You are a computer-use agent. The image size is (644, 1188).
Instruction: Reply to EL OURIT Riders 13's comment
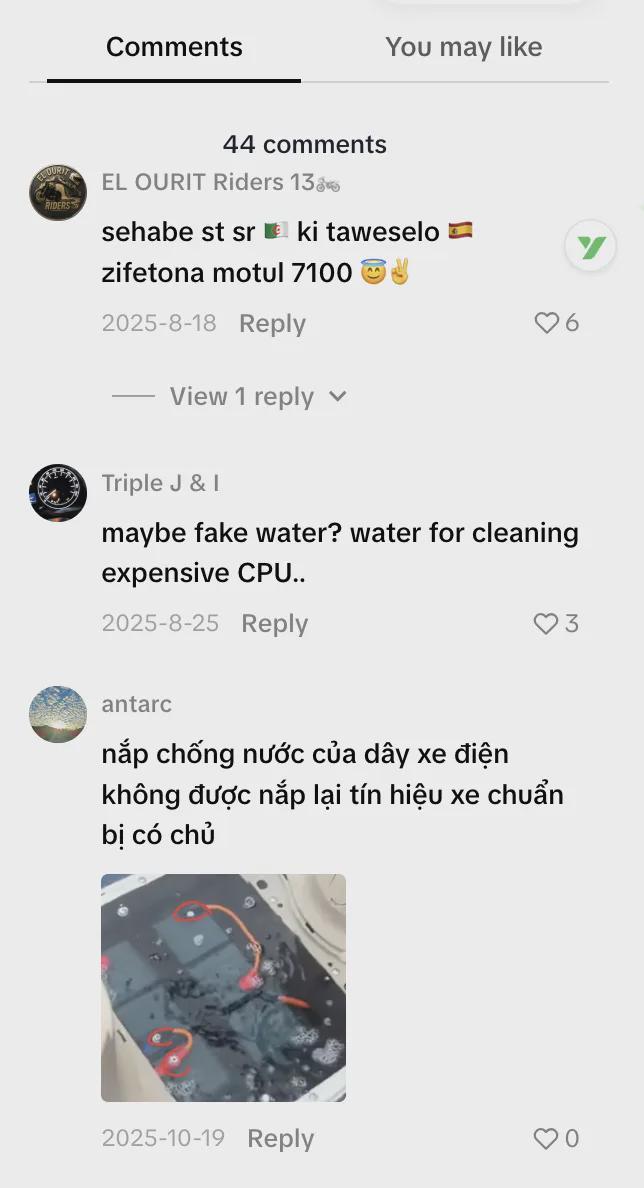[272, 324]
